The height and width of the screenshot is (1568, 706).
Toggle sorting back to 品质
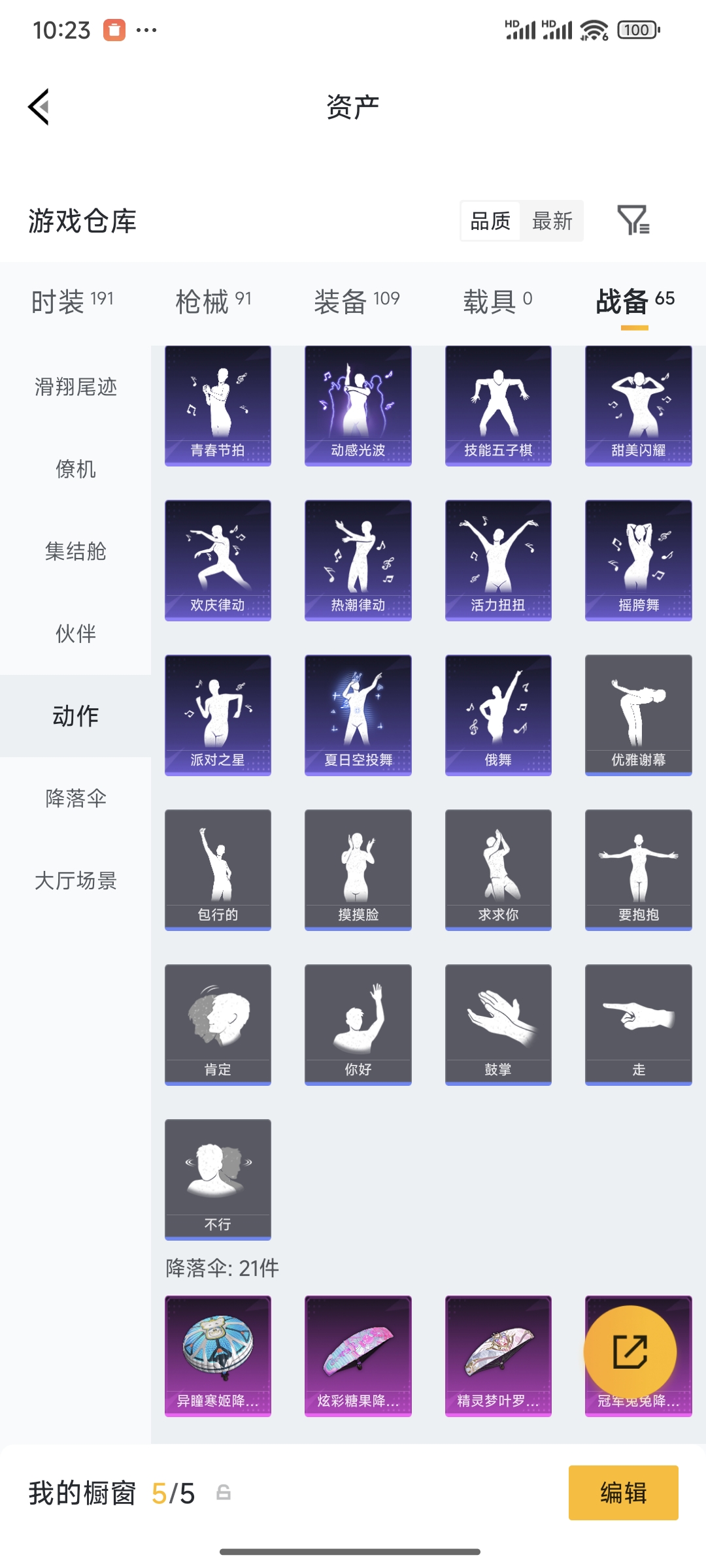click(x=490, y=221)
